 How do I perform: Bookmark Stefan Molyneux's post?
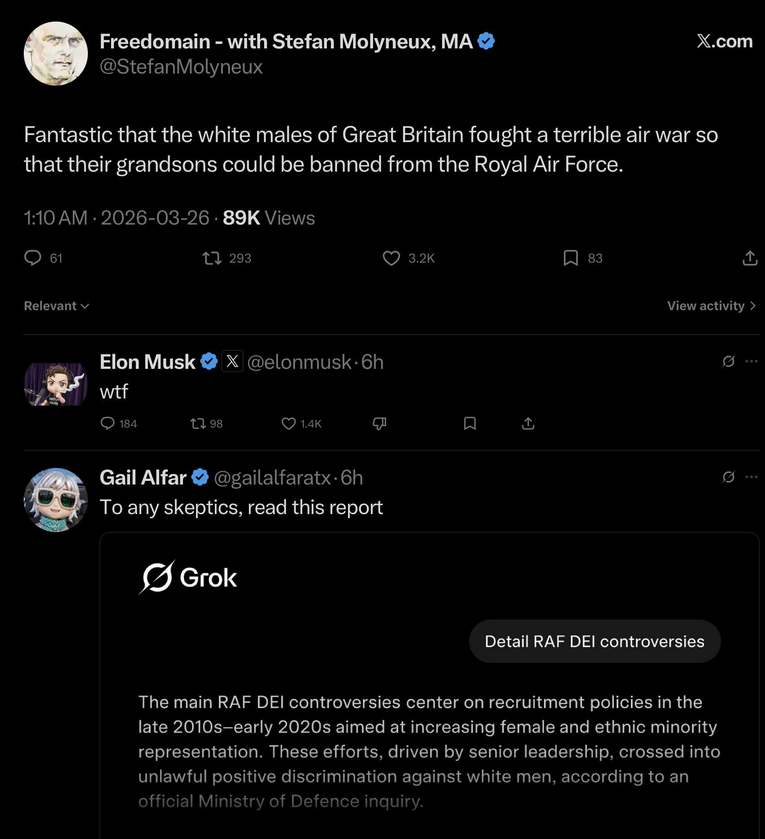coord(571,258)
